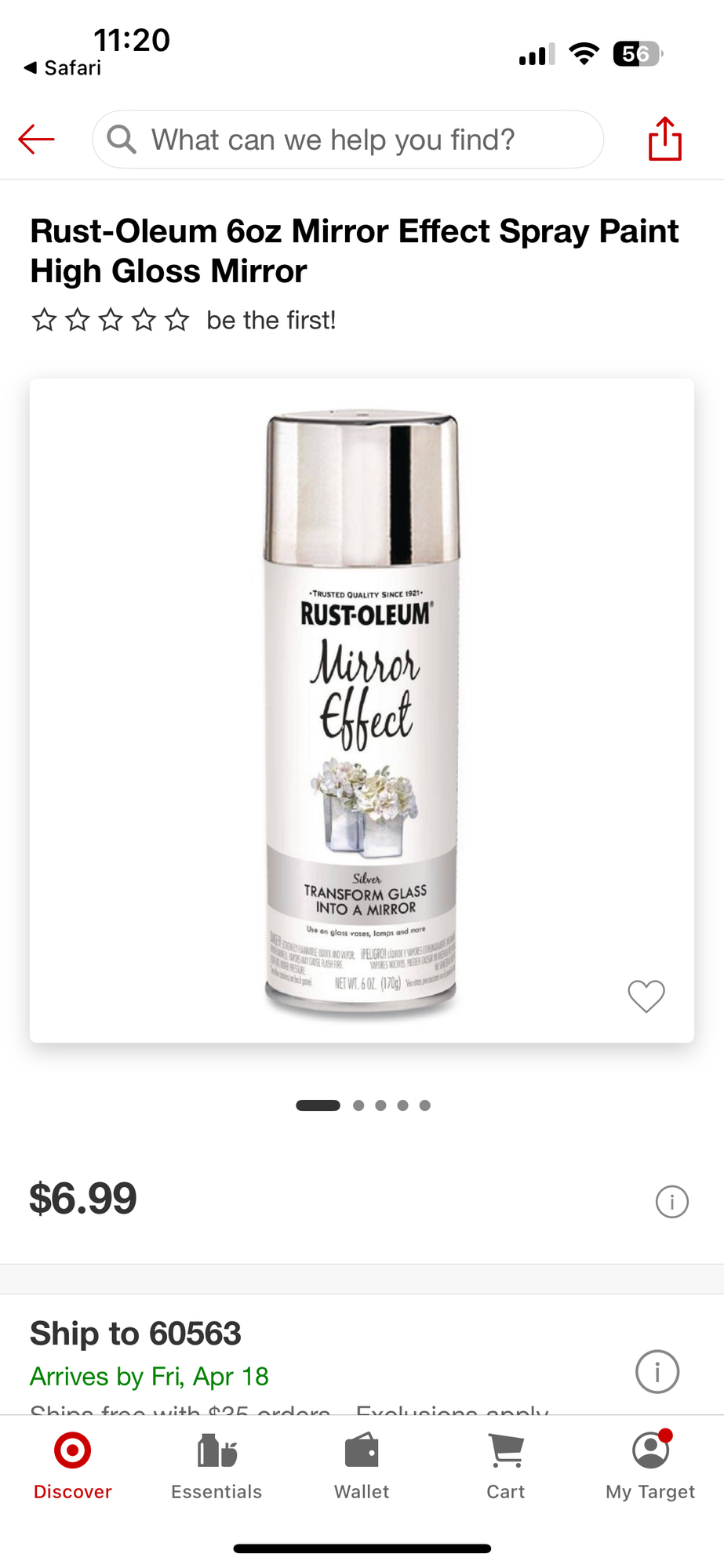Tap the image carousel page indicator
The width and height of the screenshot is (724, 1568).
click(362, 1105)
